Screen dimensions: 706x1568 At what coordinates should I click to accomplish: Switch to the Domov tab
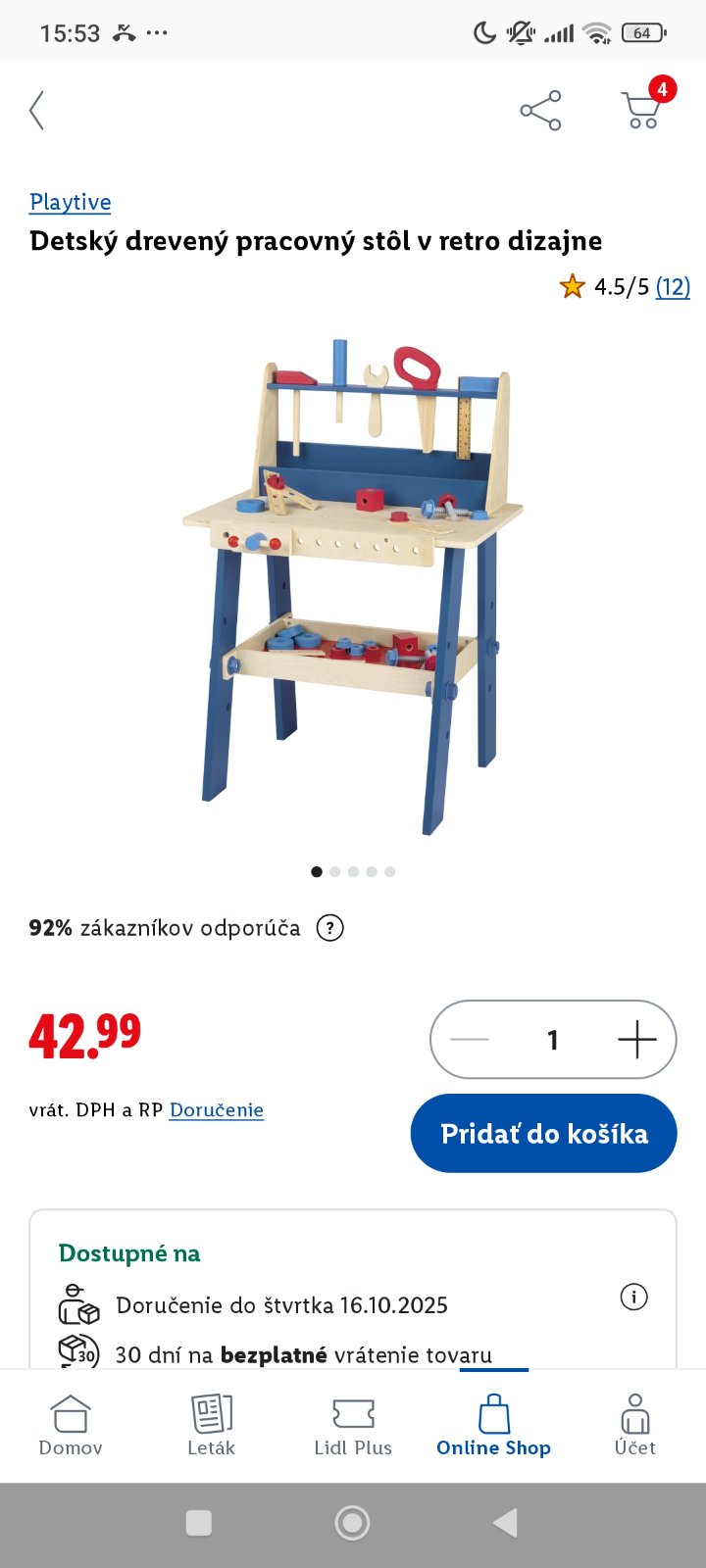[x=71, y=1426]
